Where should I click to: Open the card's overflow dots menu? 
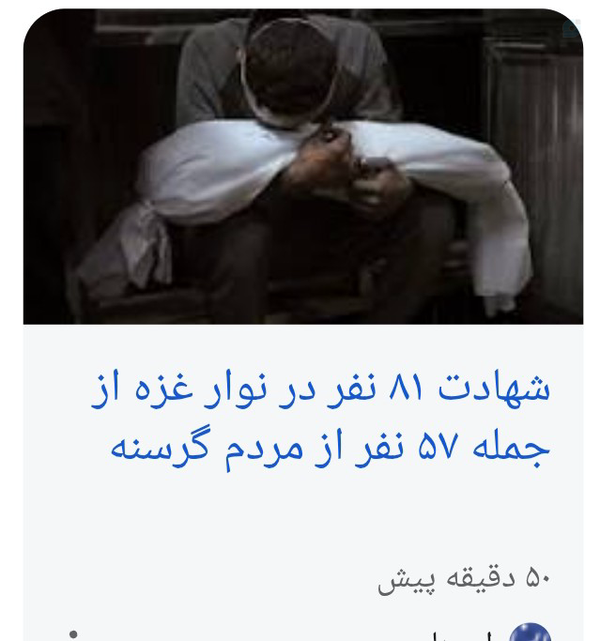(x=73, y=635)
